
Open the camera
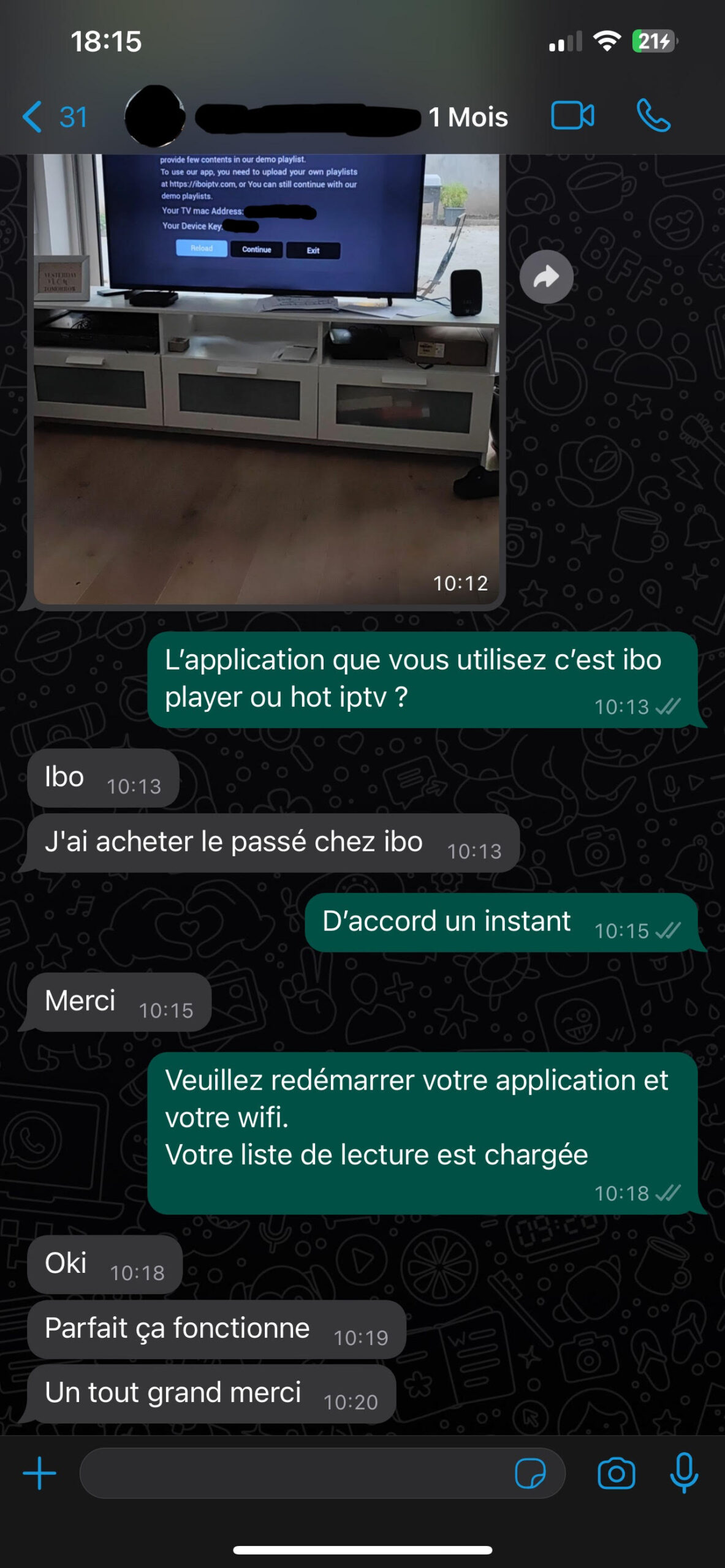point(616,1473)
